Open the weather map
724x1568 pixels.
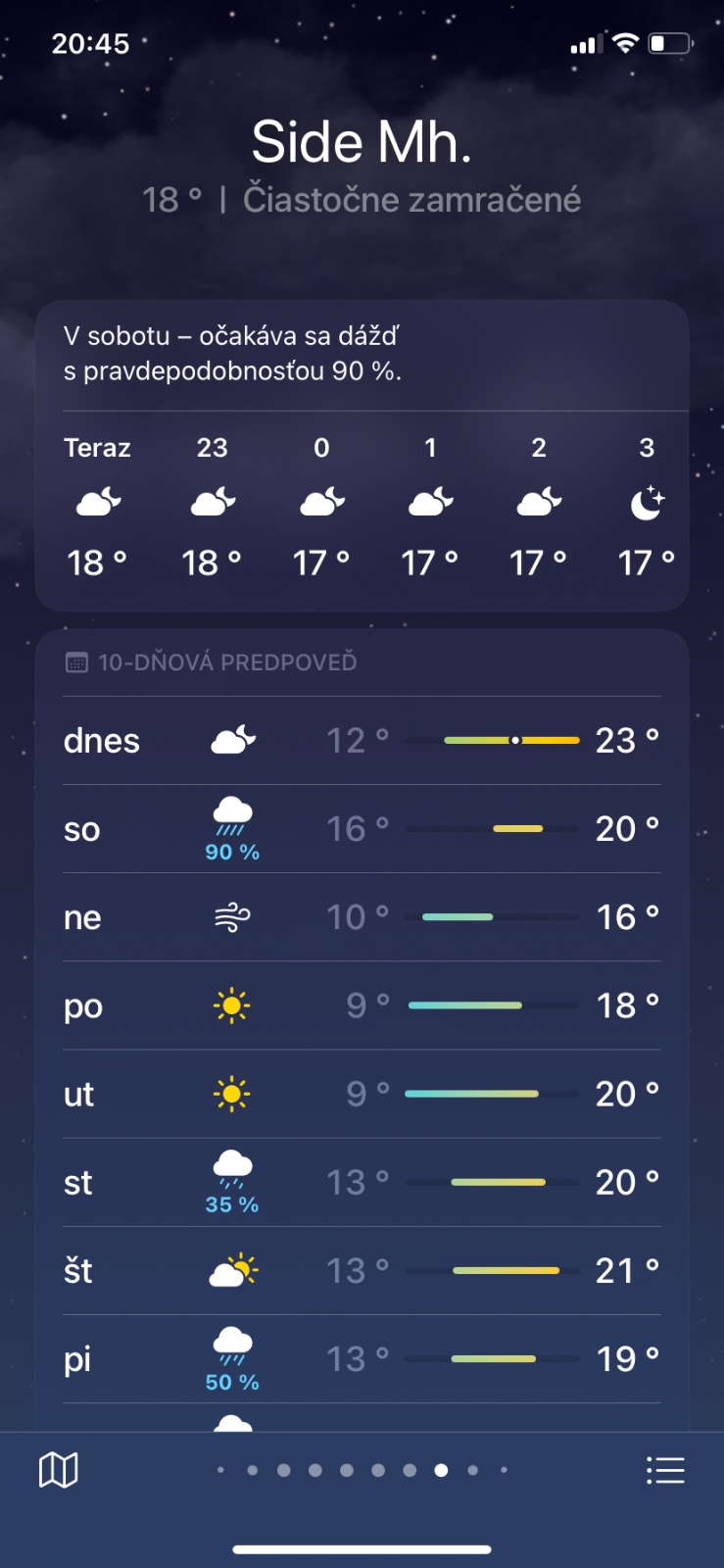[58, 1470]
